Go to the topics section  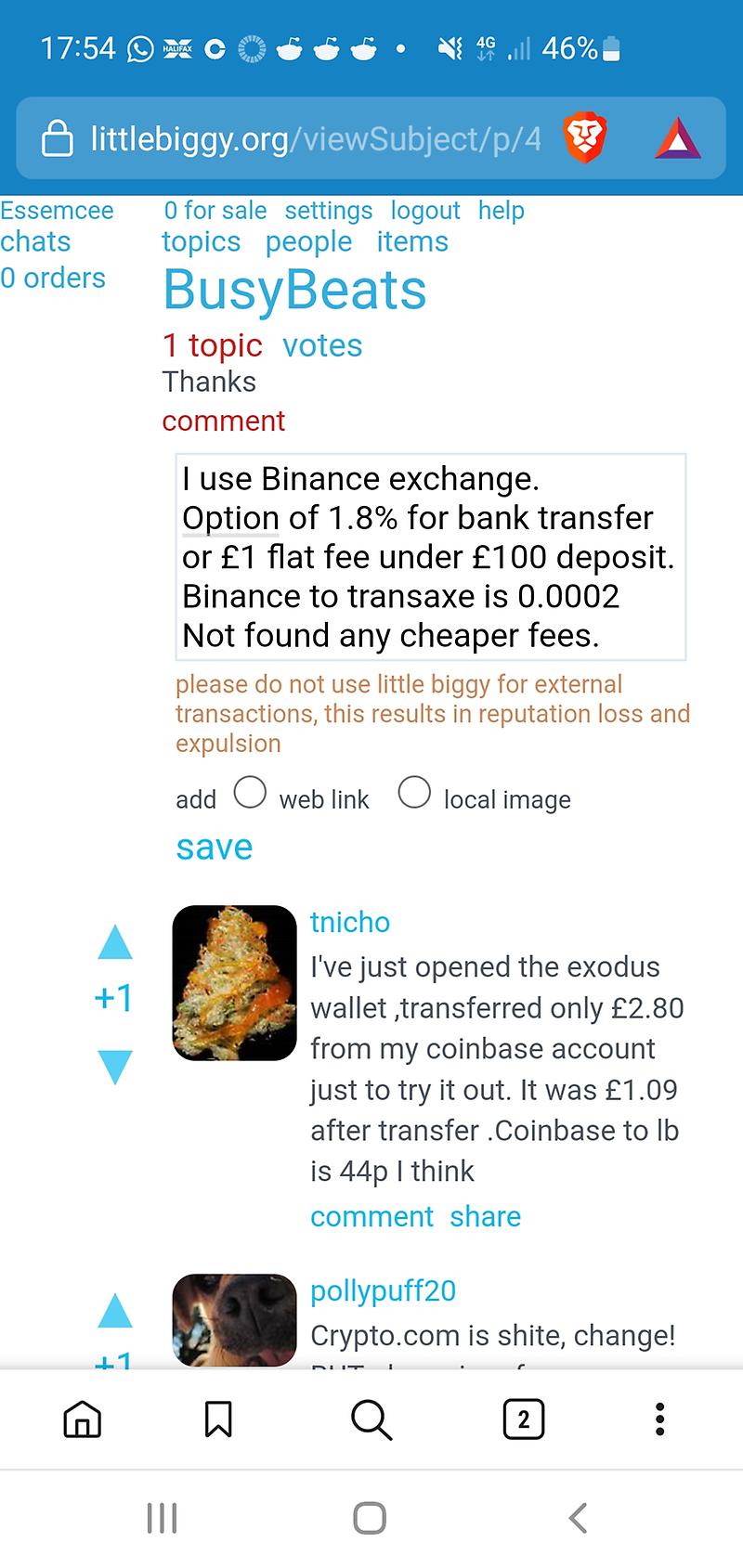[201, 242]
